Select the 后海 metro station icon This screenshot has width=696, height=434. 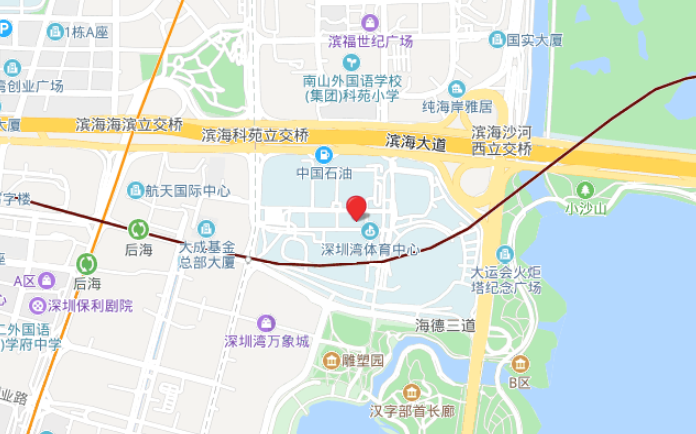pos(138,230)
